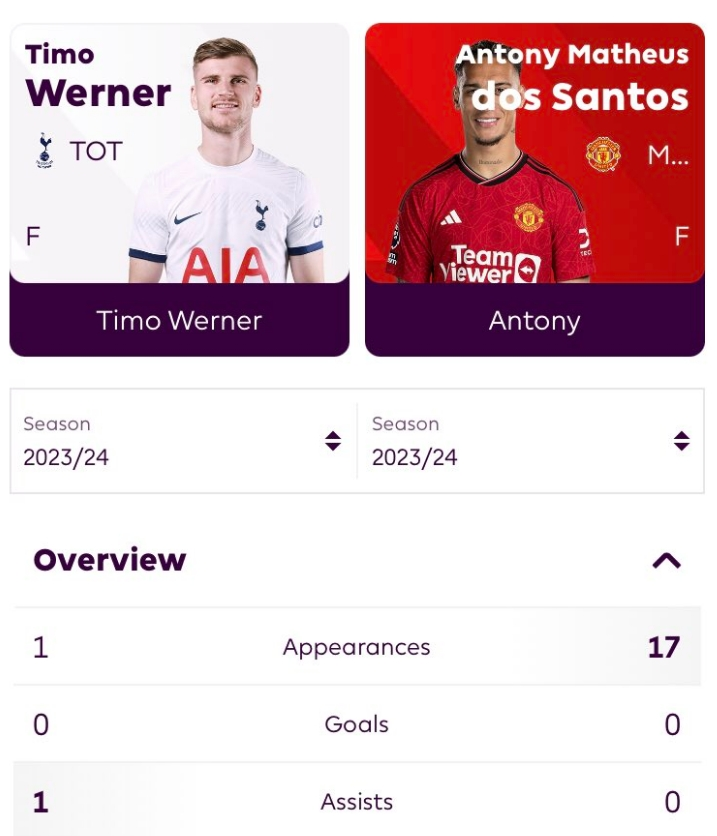Change the season for Antony
The width and height of the screenshot is (717, 836).
[x=530, y=441]
